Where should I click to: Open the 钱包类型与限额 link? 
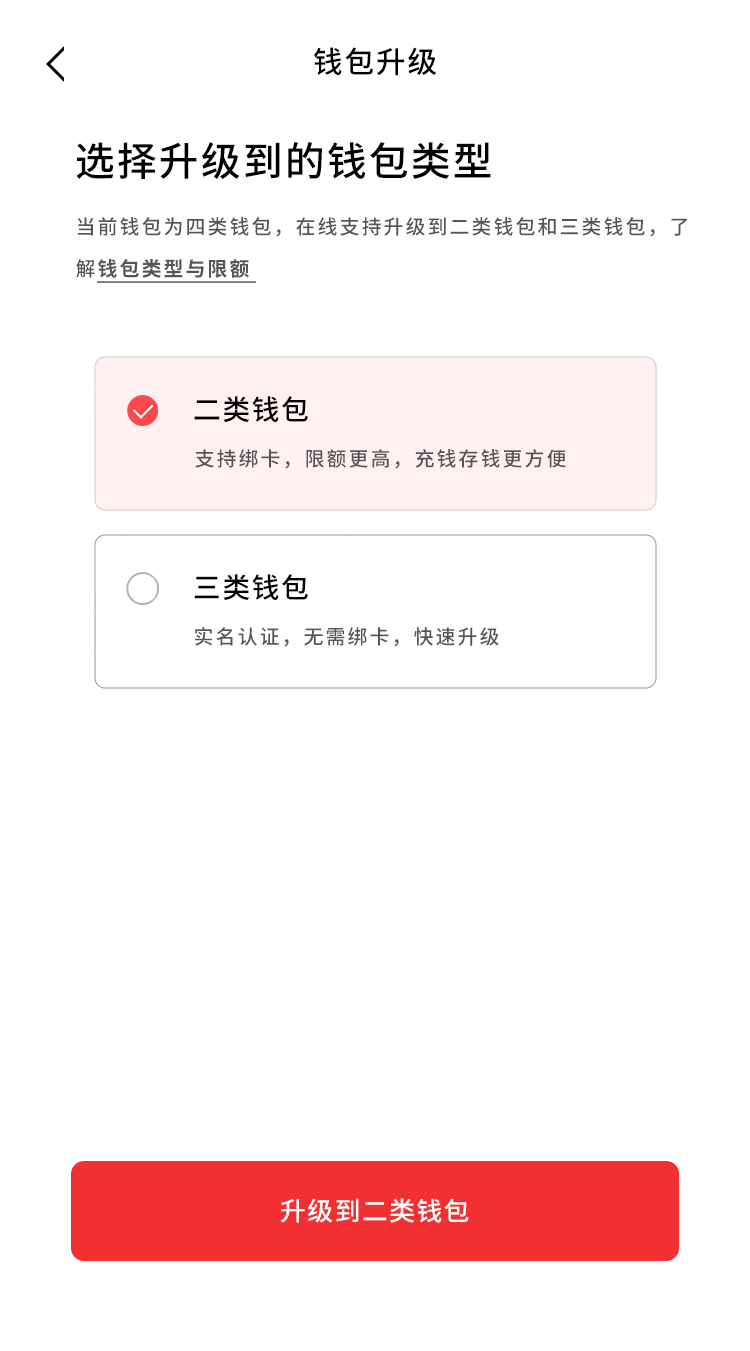click(x=175, y=269)
